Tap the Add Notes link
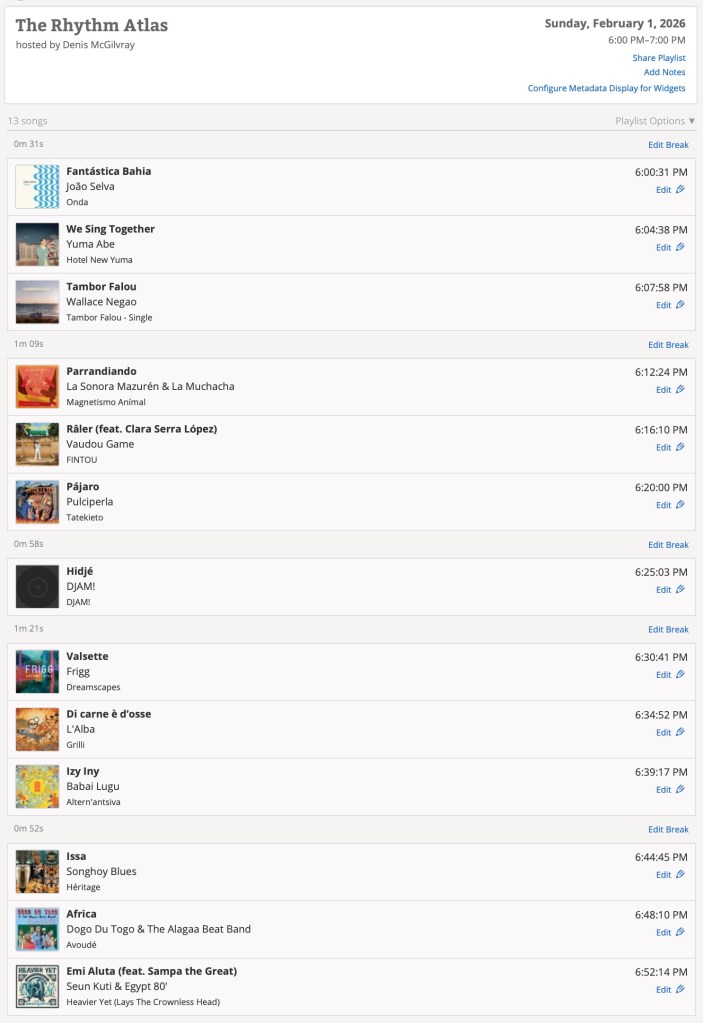 click(664, 72)
